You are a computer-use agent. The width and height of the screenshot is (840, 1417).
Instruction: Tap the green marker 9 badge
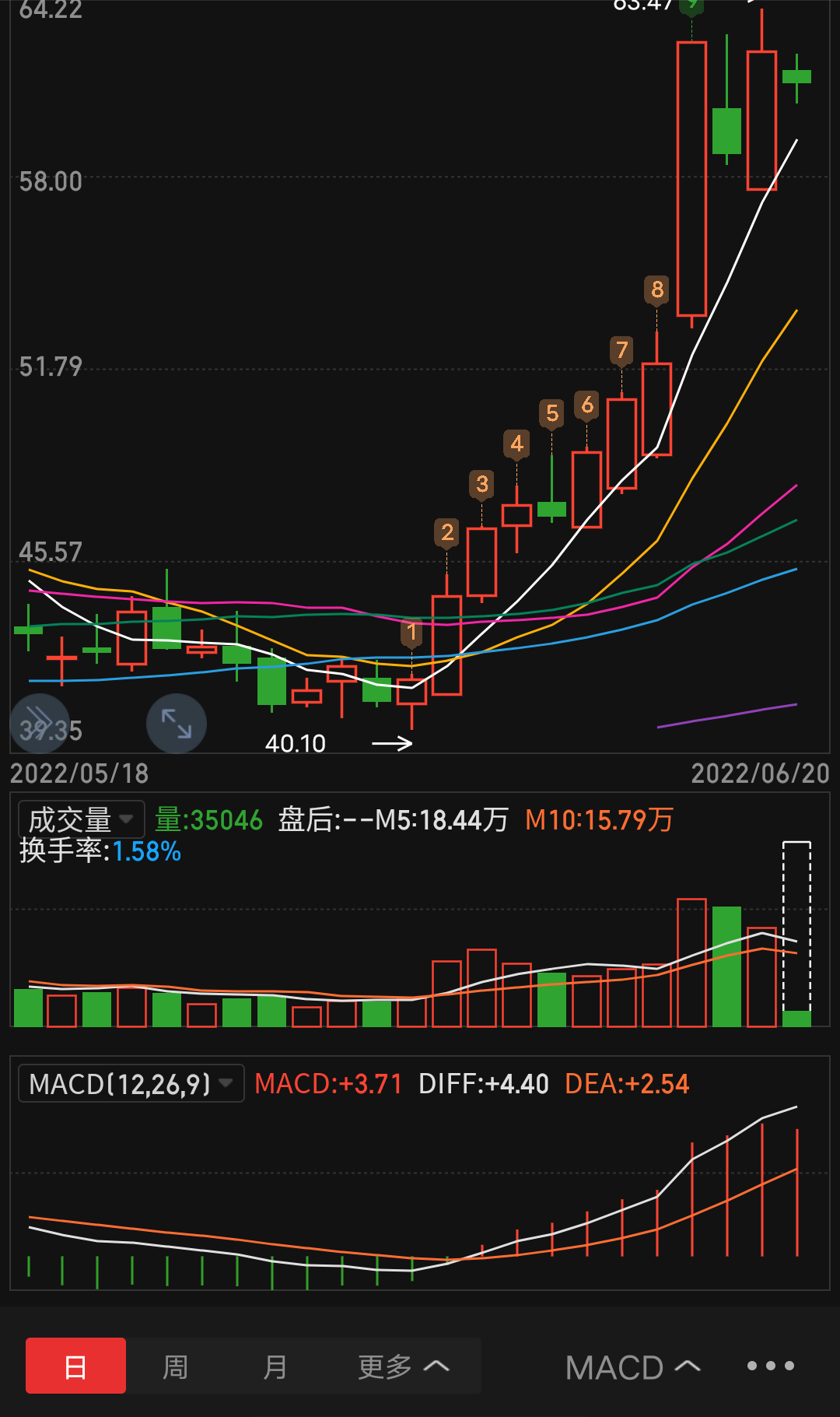(x=691, y=6)
